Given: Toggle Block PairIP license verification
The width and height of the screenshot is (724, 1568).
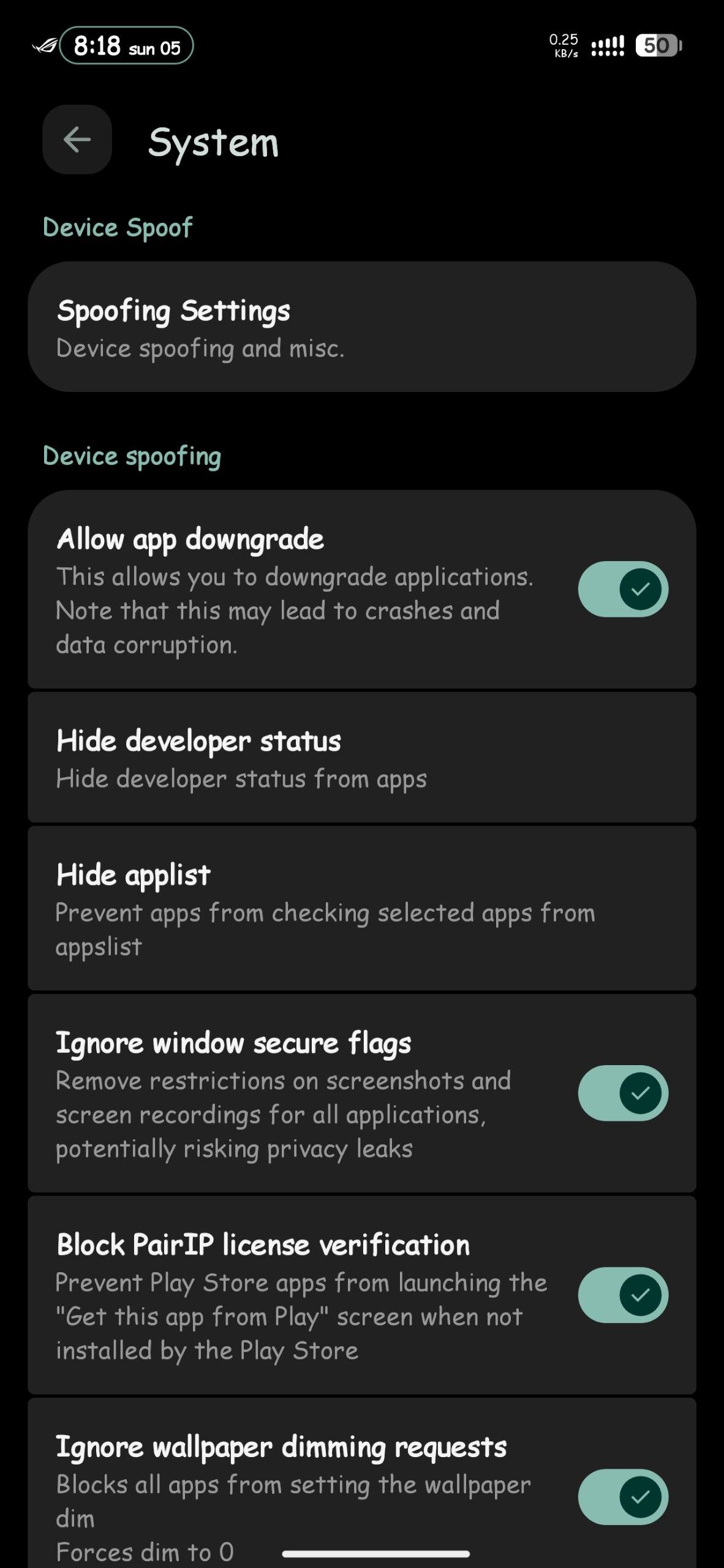Looking at the screenshot, I should (x=622, y=1295).
